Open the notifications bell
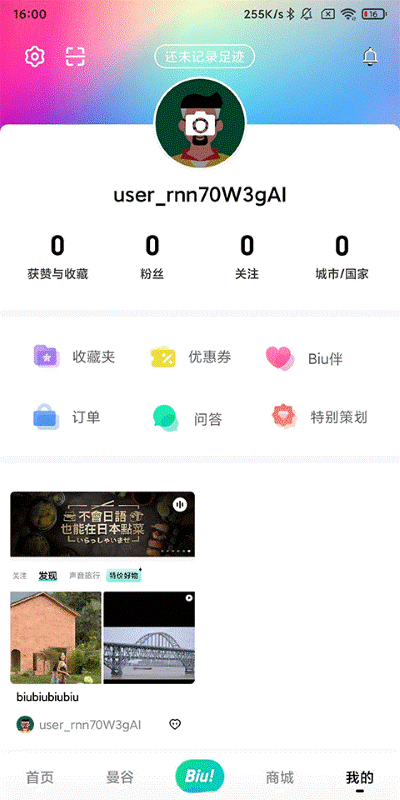The image size is (400, 800). [x=370, y=57]
